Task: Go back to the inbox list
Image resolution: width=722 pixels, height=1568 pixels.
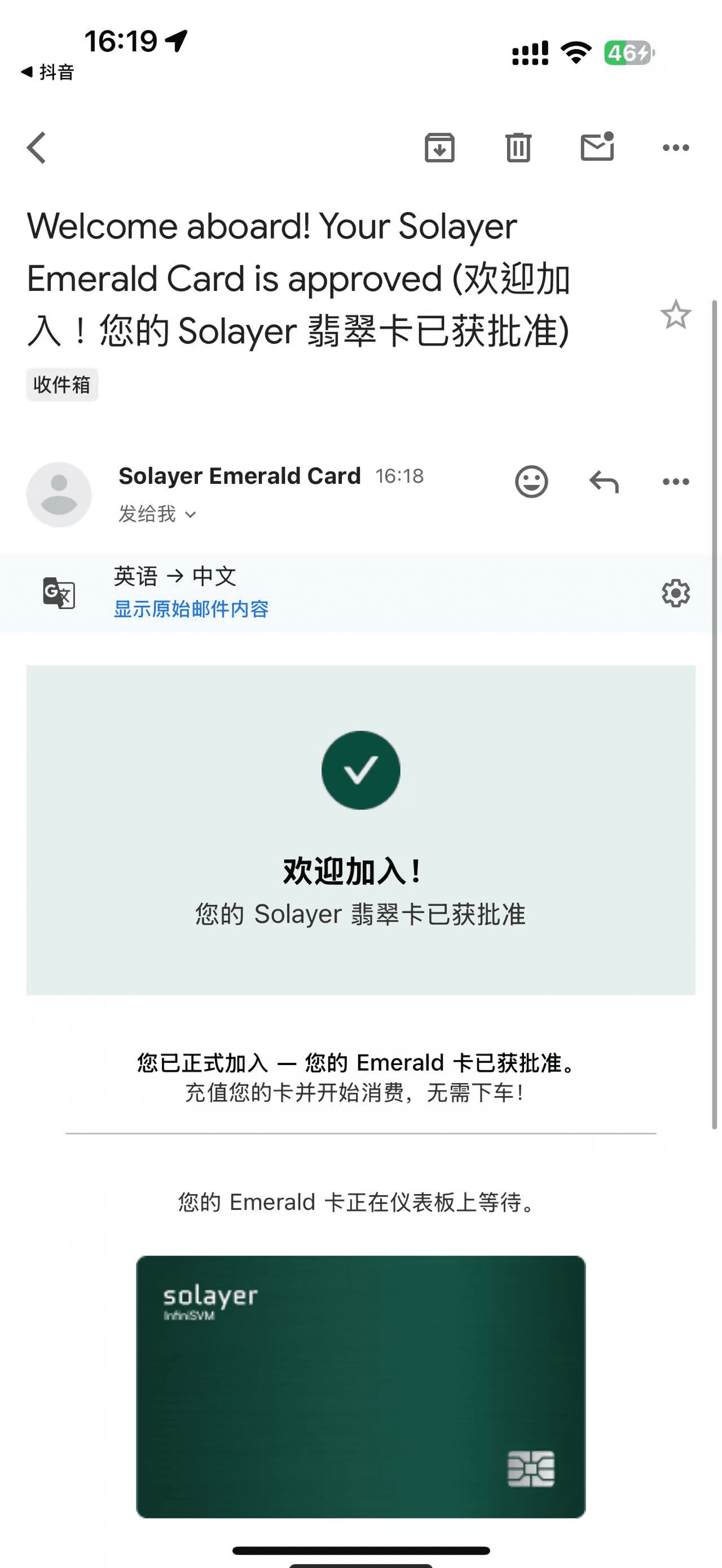Action: [x=37, y=147]
